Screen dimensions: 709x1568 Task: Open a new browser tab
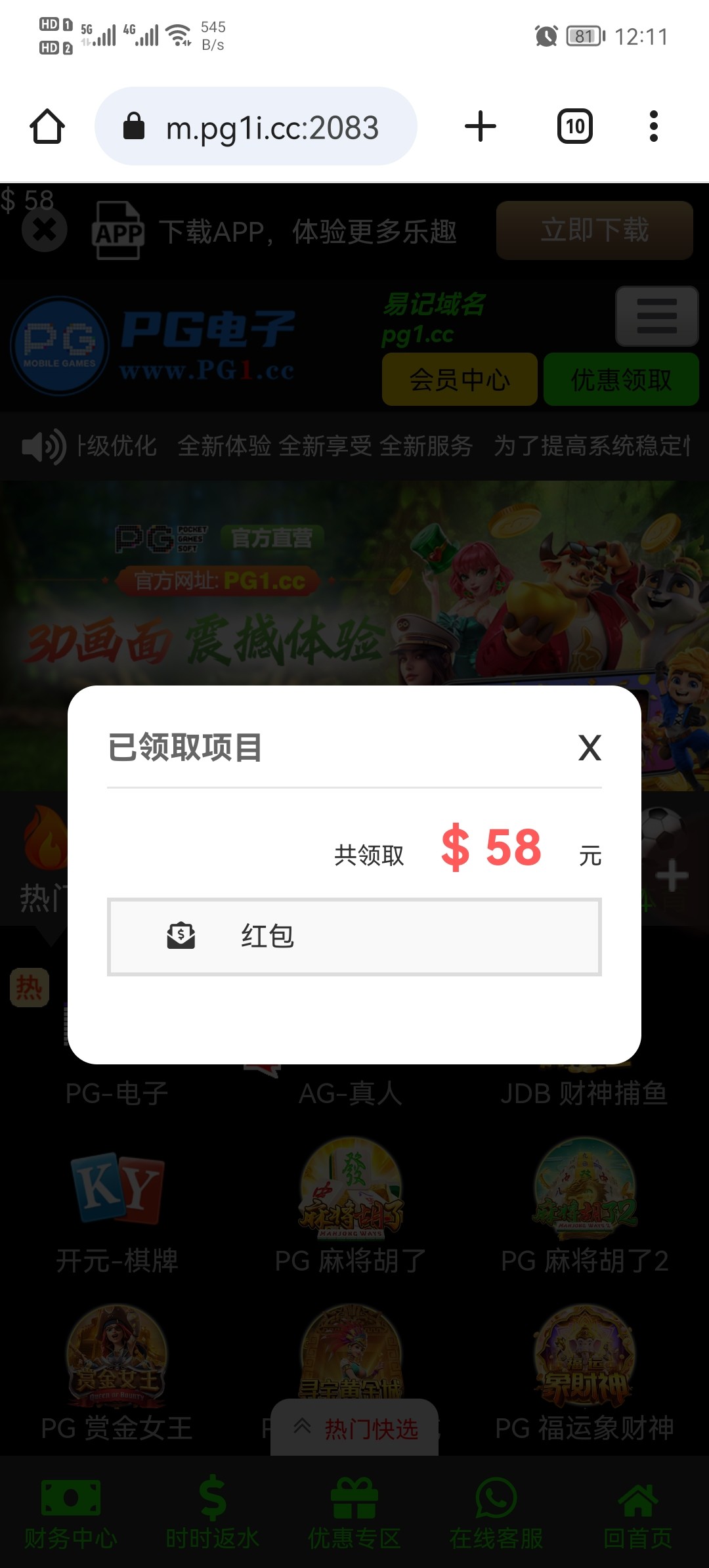(481, 126)
